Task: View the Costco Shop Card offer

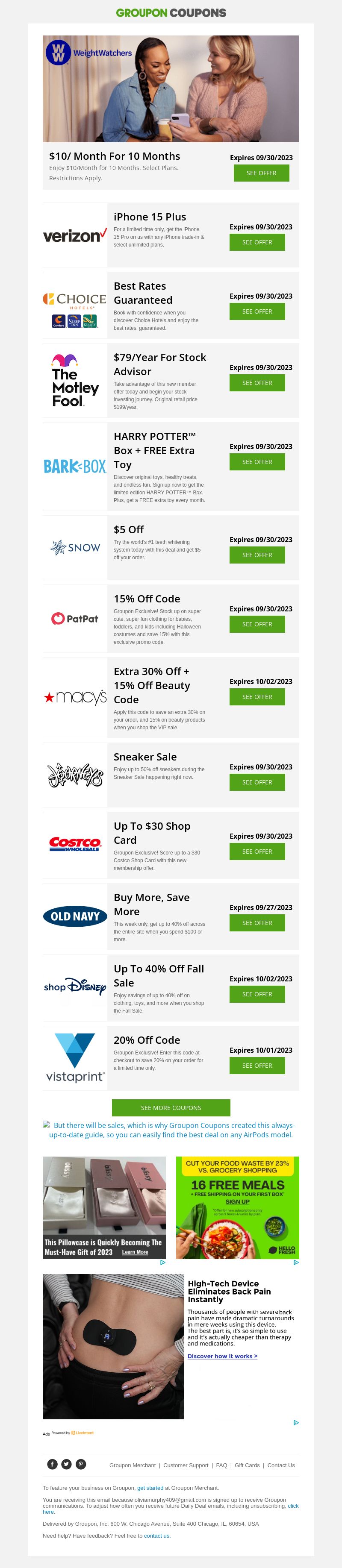Action: point(257,852)
